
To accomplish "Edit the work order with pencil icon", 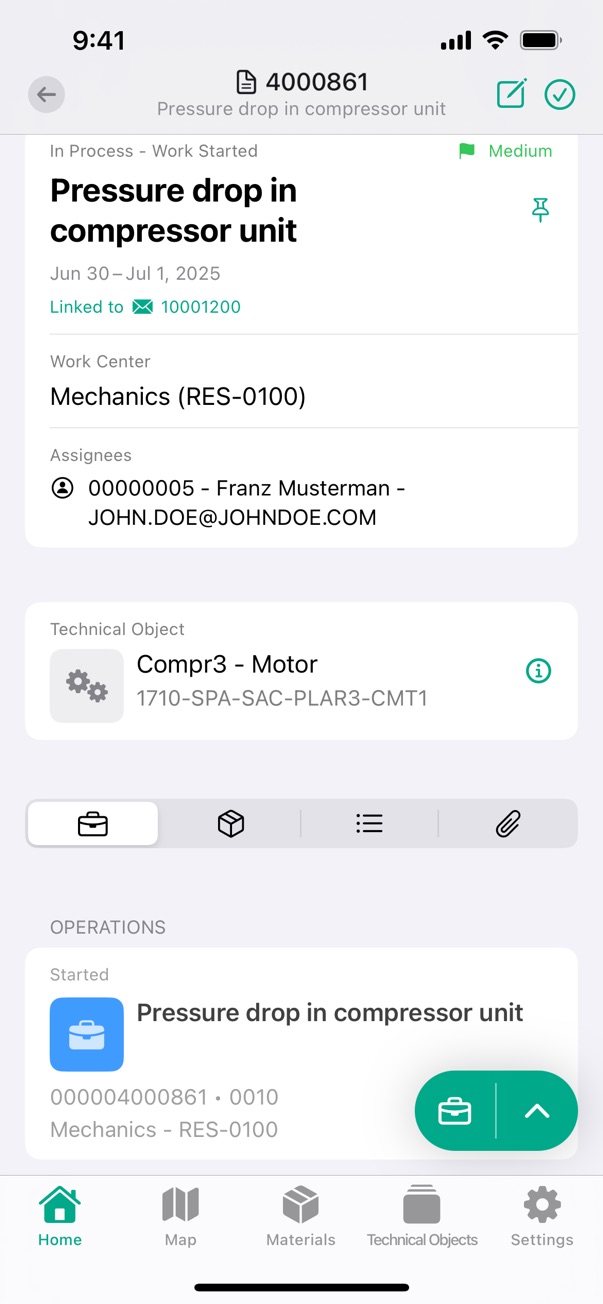I will [x=511, y=95].
